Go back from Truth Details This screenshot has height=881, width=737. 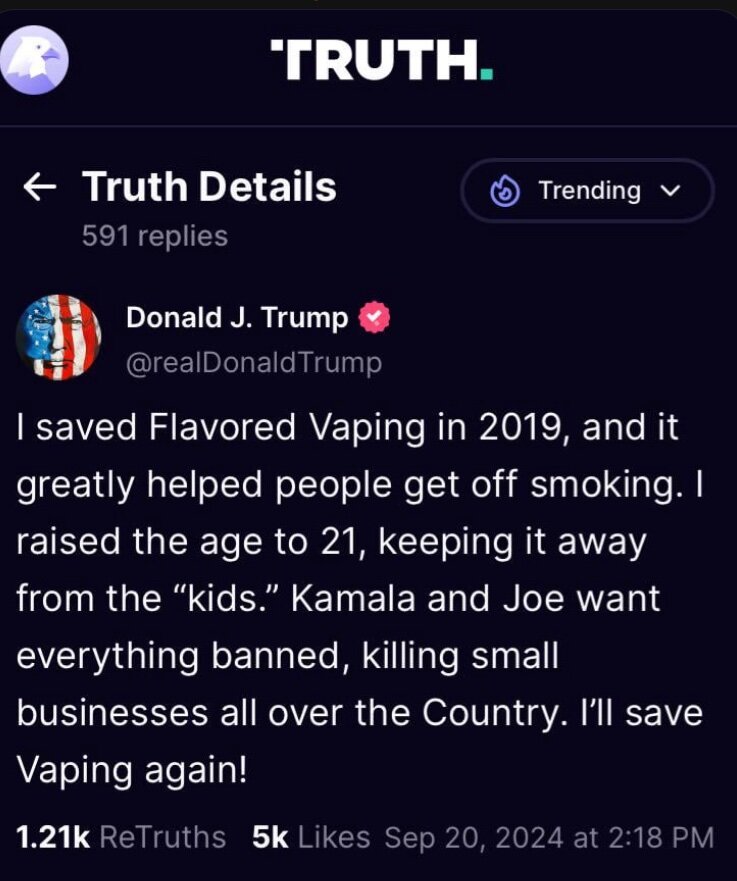(x=39, y=187)
